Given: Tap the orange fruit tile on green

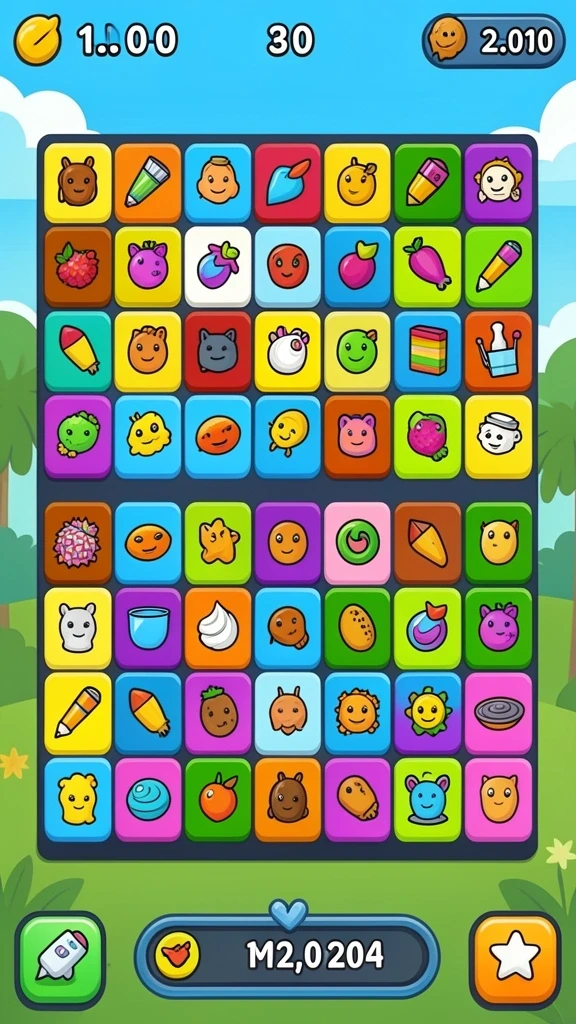Looking at the screenshot, I should click(217, 799).
